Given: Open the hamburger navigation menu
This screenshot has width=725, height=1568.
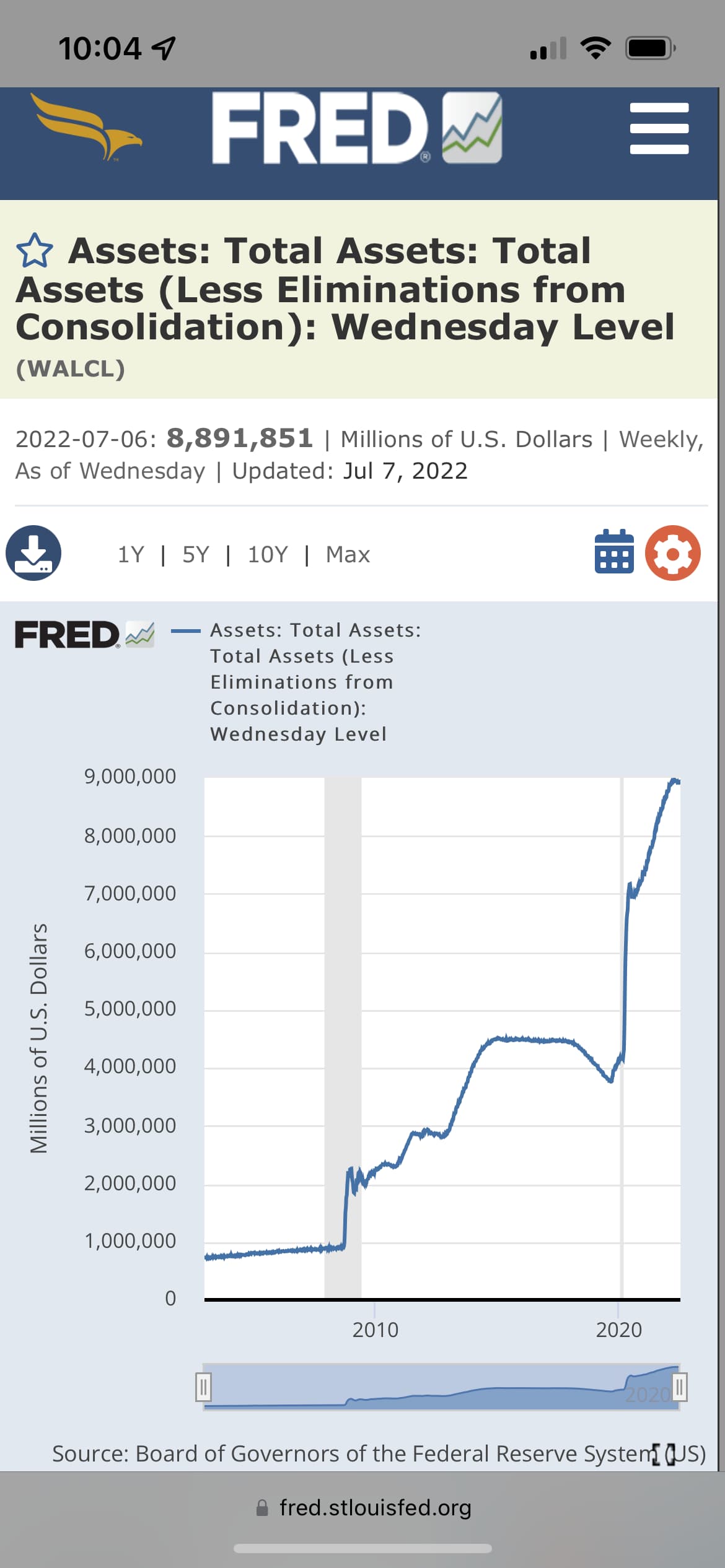Looking at the screenshot, I should (659, 128).
